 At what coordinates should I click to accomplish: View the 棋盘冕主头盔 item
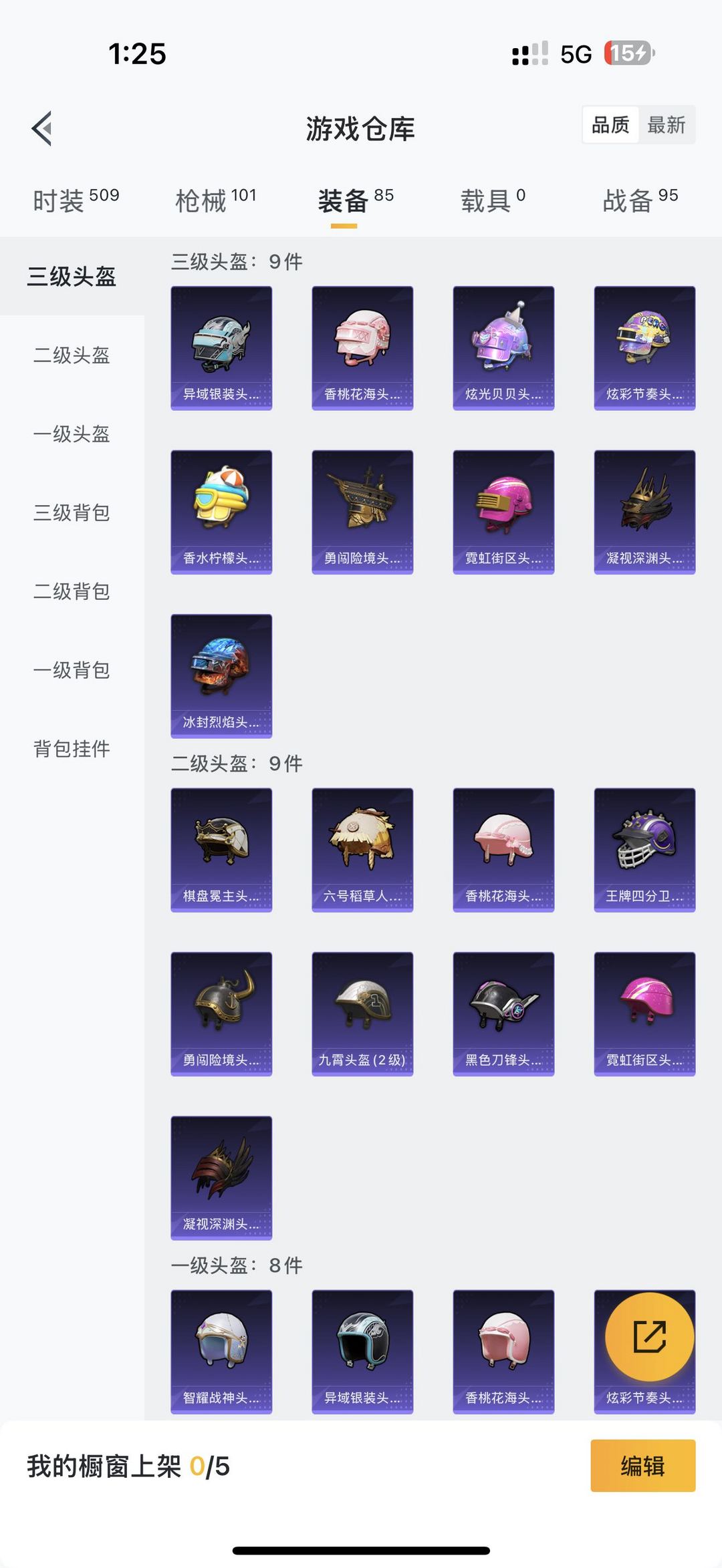pos(221,850)
